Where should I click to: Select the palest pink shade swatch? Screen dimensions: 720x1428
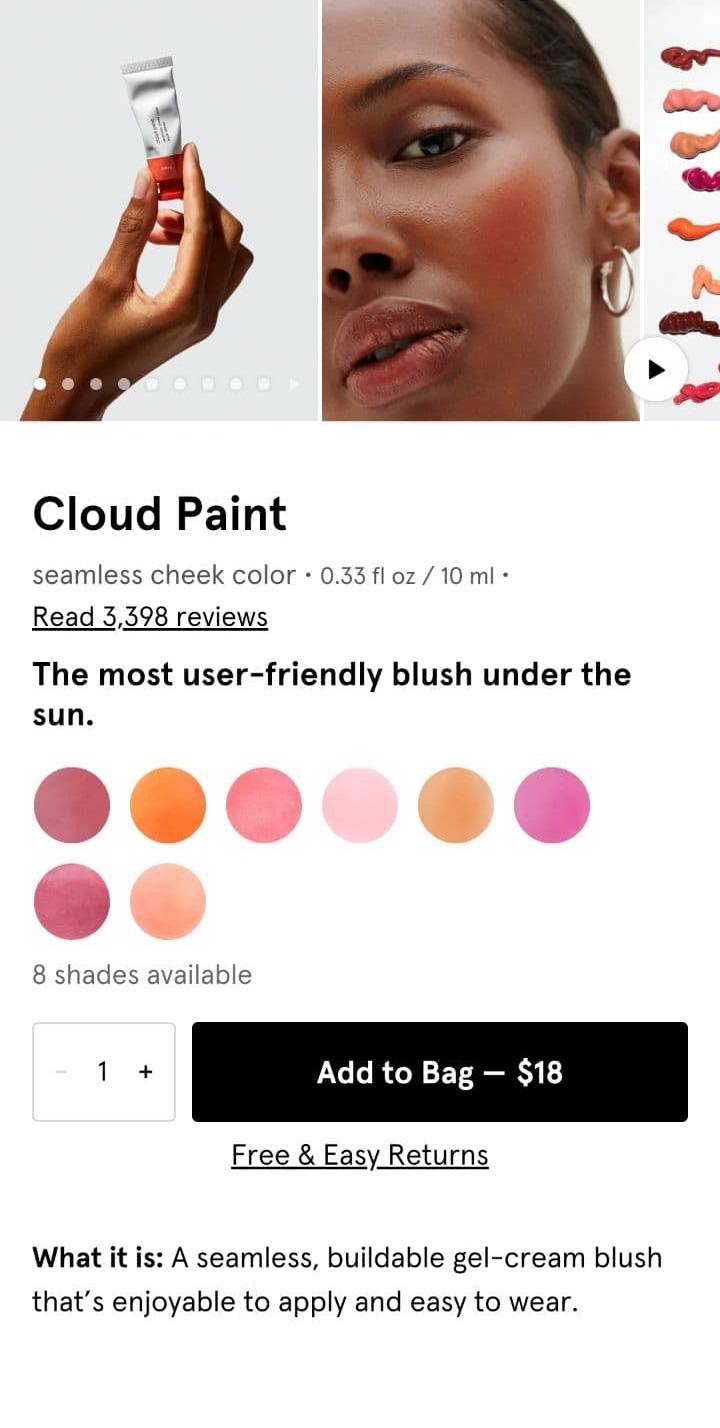(x=360, y=805)
